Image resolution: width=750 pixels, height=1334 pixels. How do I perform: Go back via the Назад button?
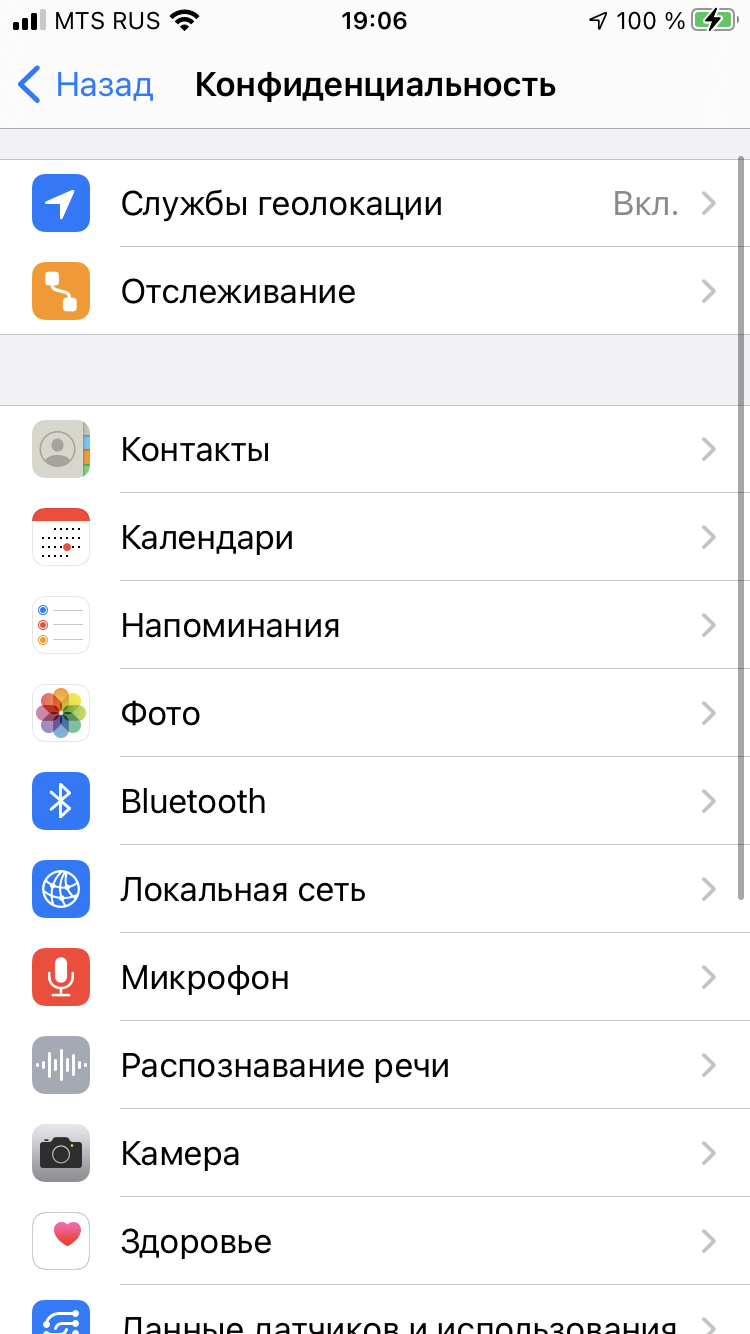pyautogui.click(x=86, y=85)
